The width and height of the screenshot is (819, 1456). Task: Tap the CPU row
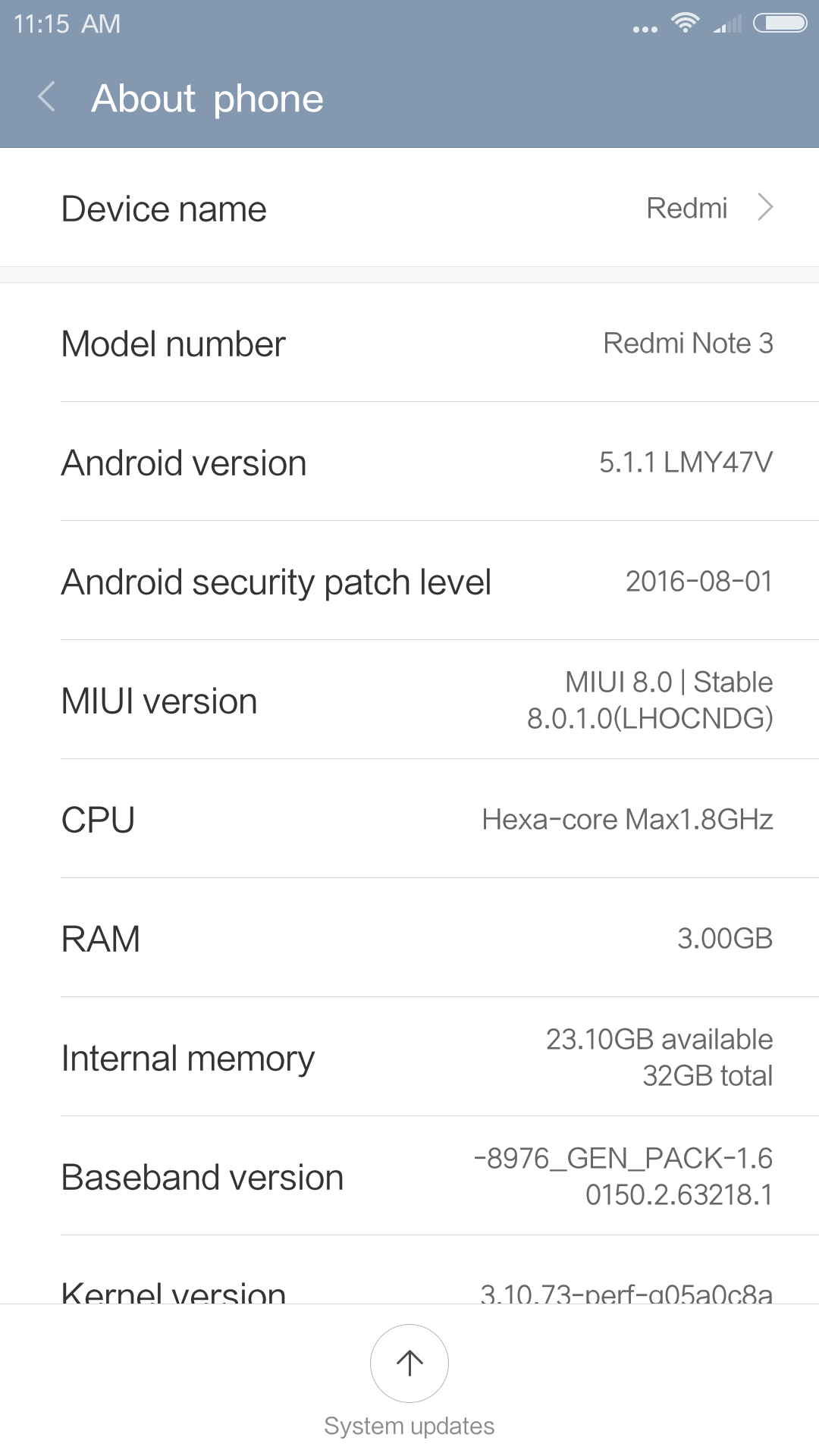pyautogui.click(x=409, y=819)
